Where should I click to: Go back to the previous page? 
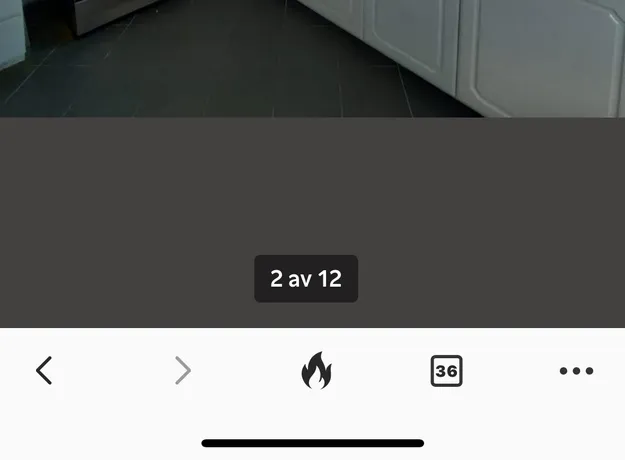click(44, 371)
